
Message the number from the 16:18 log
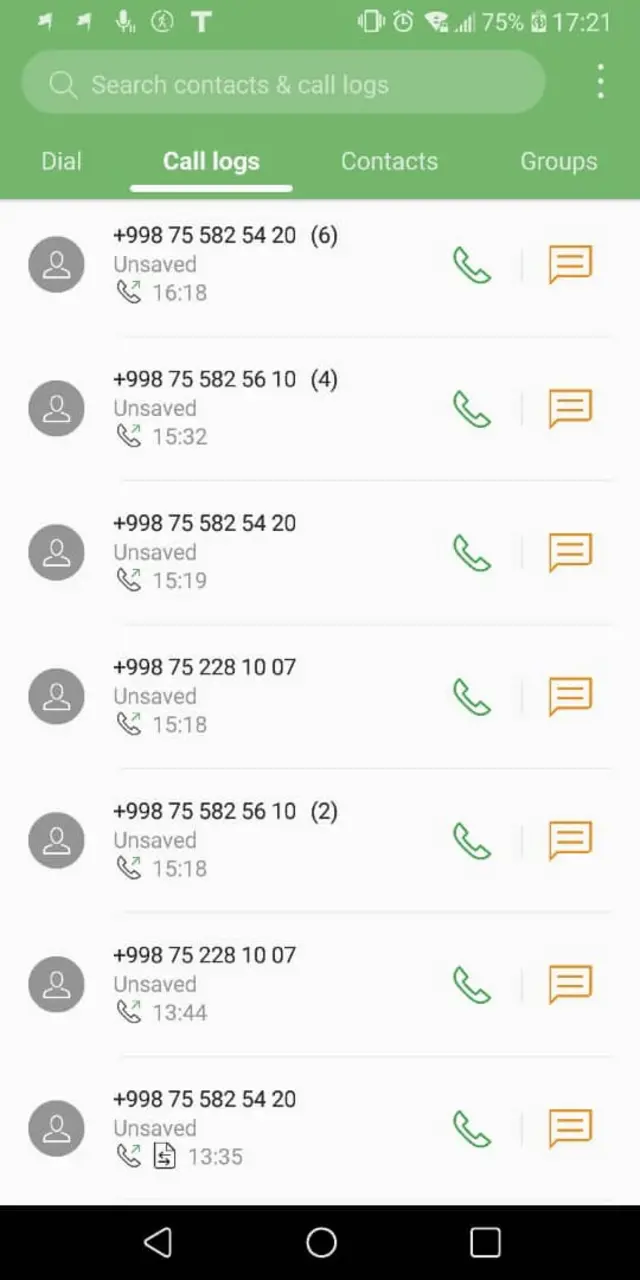click(570, 265)
